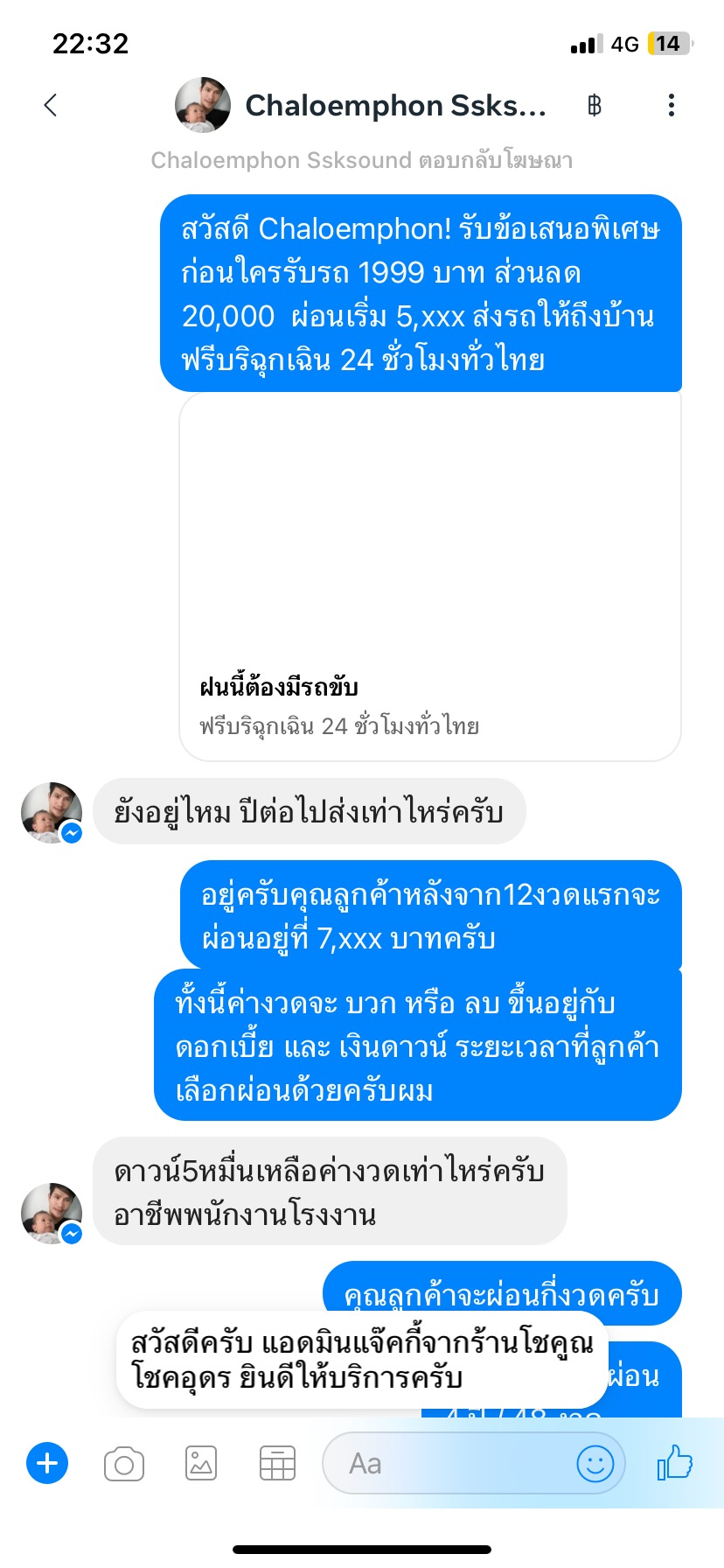Open the photo gallery picker
The image size is (724, 1568).
(x=201, y=1463)
